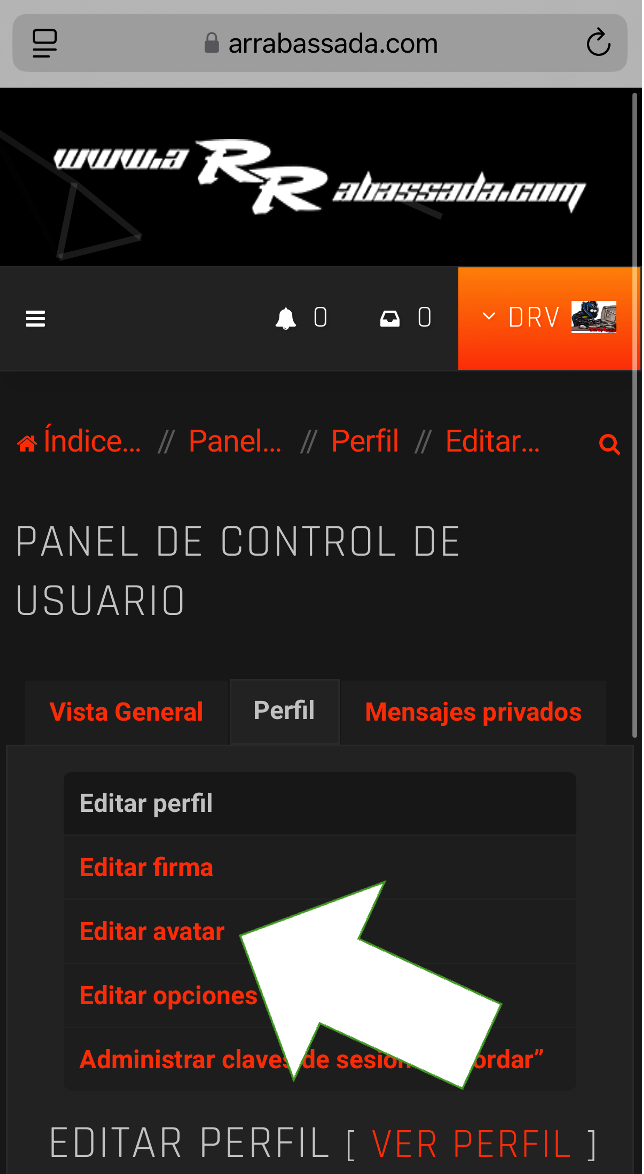Reload the page in the browser
Screen dimensions: 644x1174
[x=598, y=43]
